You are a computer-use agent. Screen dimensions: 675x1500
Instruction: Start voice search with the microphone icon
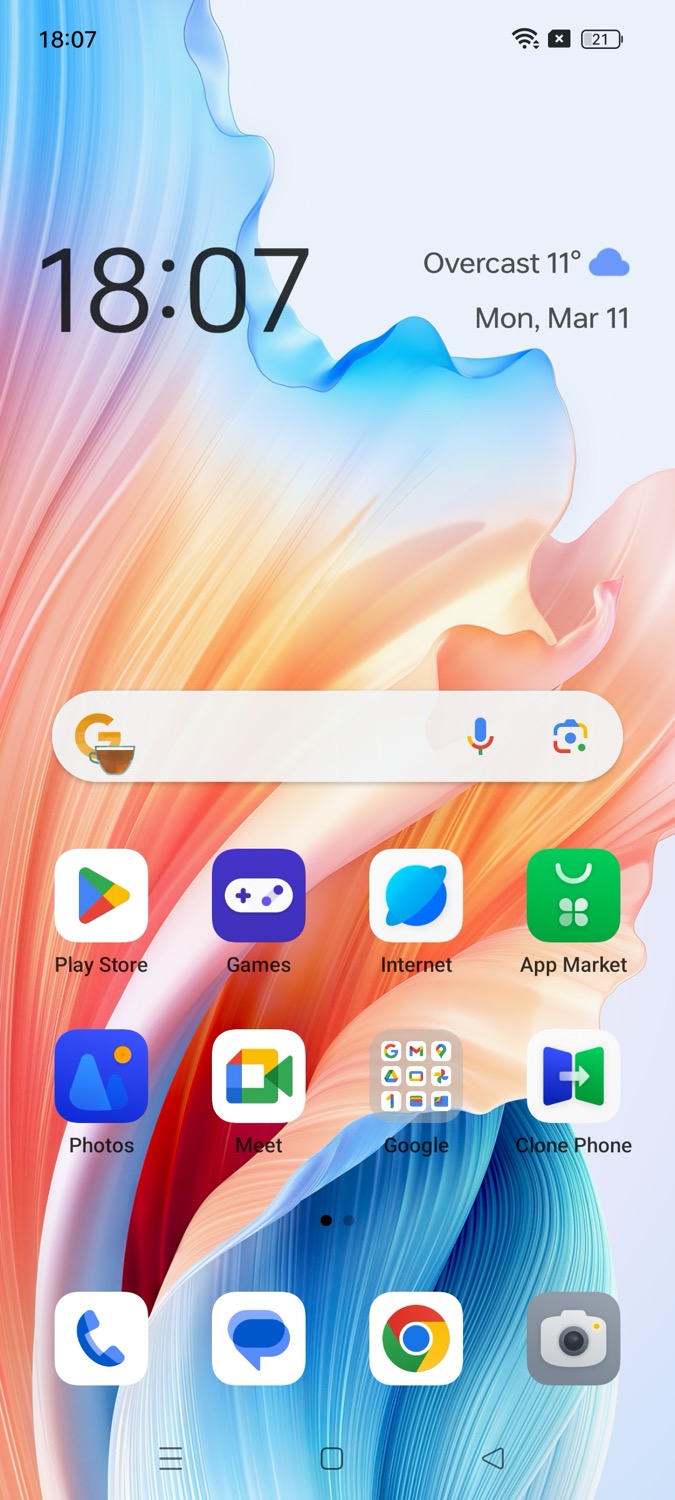click(x=480, y=737)
